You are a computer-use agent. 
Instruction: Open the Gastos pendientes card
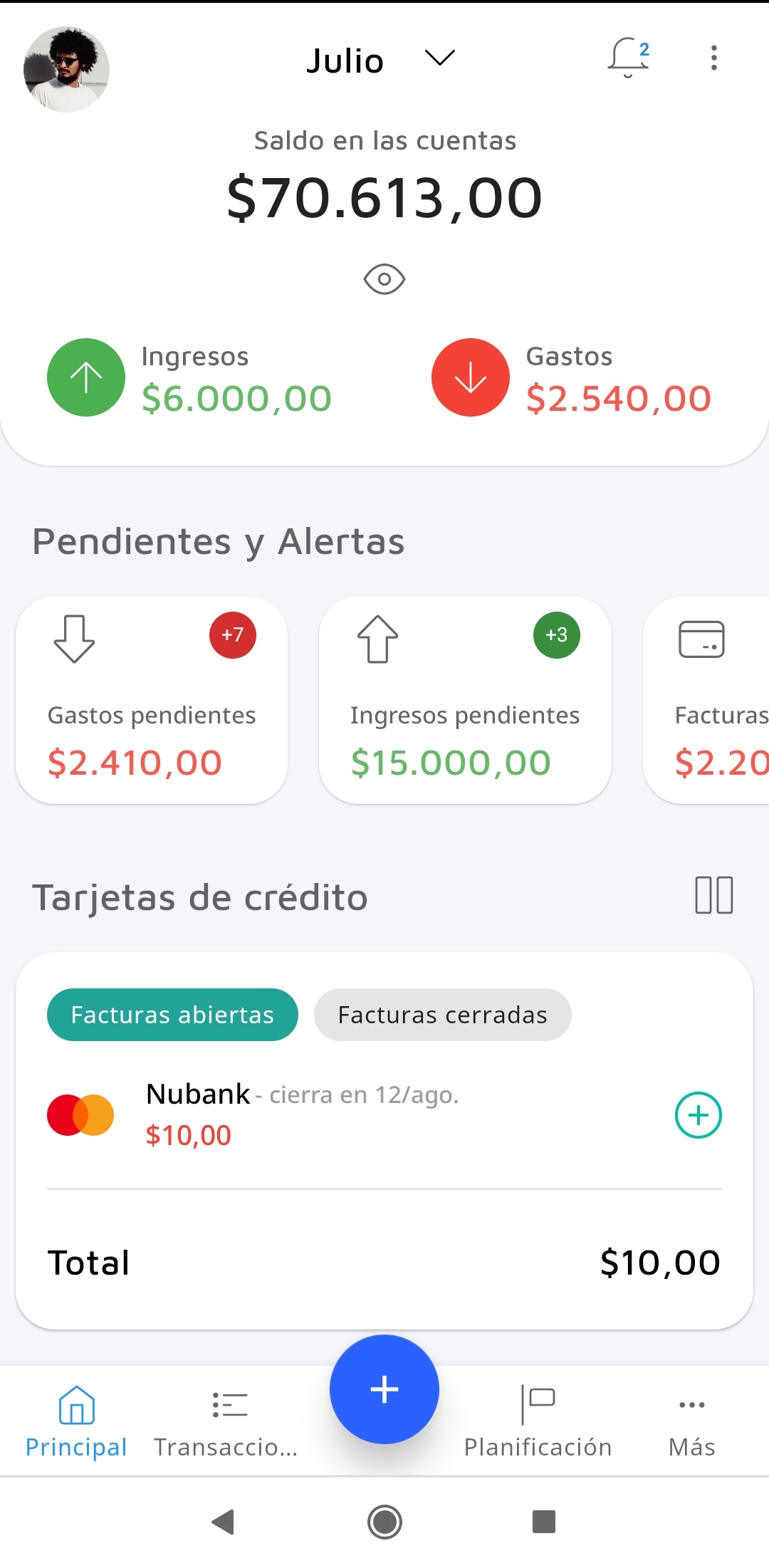[x=152, y=700]
